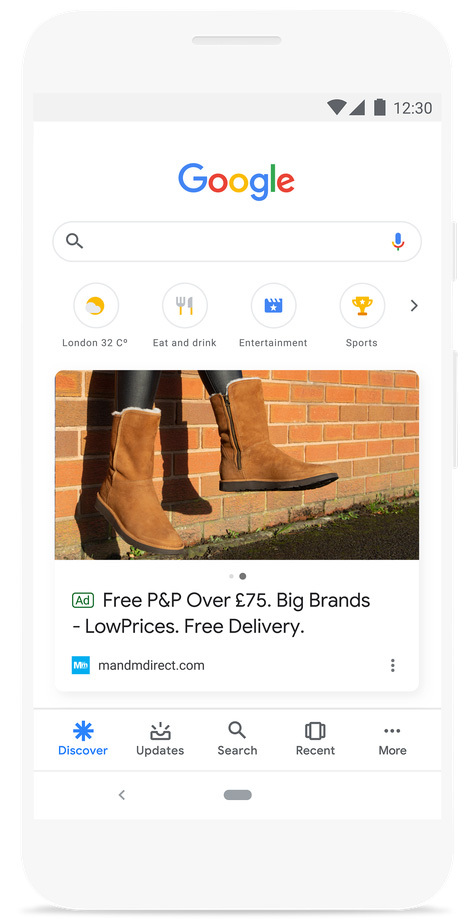Open the London weather shortcut
This screenshot has height=923, width=472.
point(95,316)
